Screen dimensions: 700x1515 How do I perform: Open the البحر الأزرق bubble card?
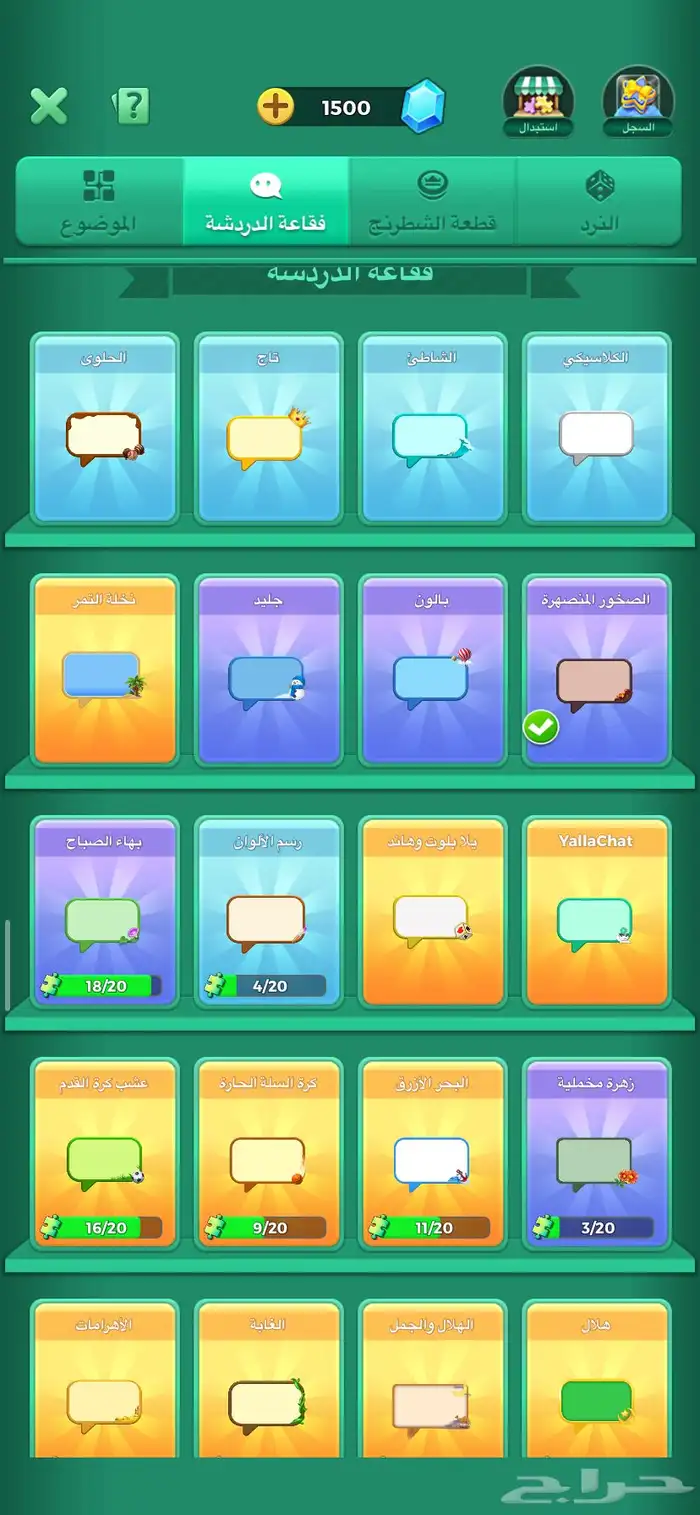tap(433, 1154)
